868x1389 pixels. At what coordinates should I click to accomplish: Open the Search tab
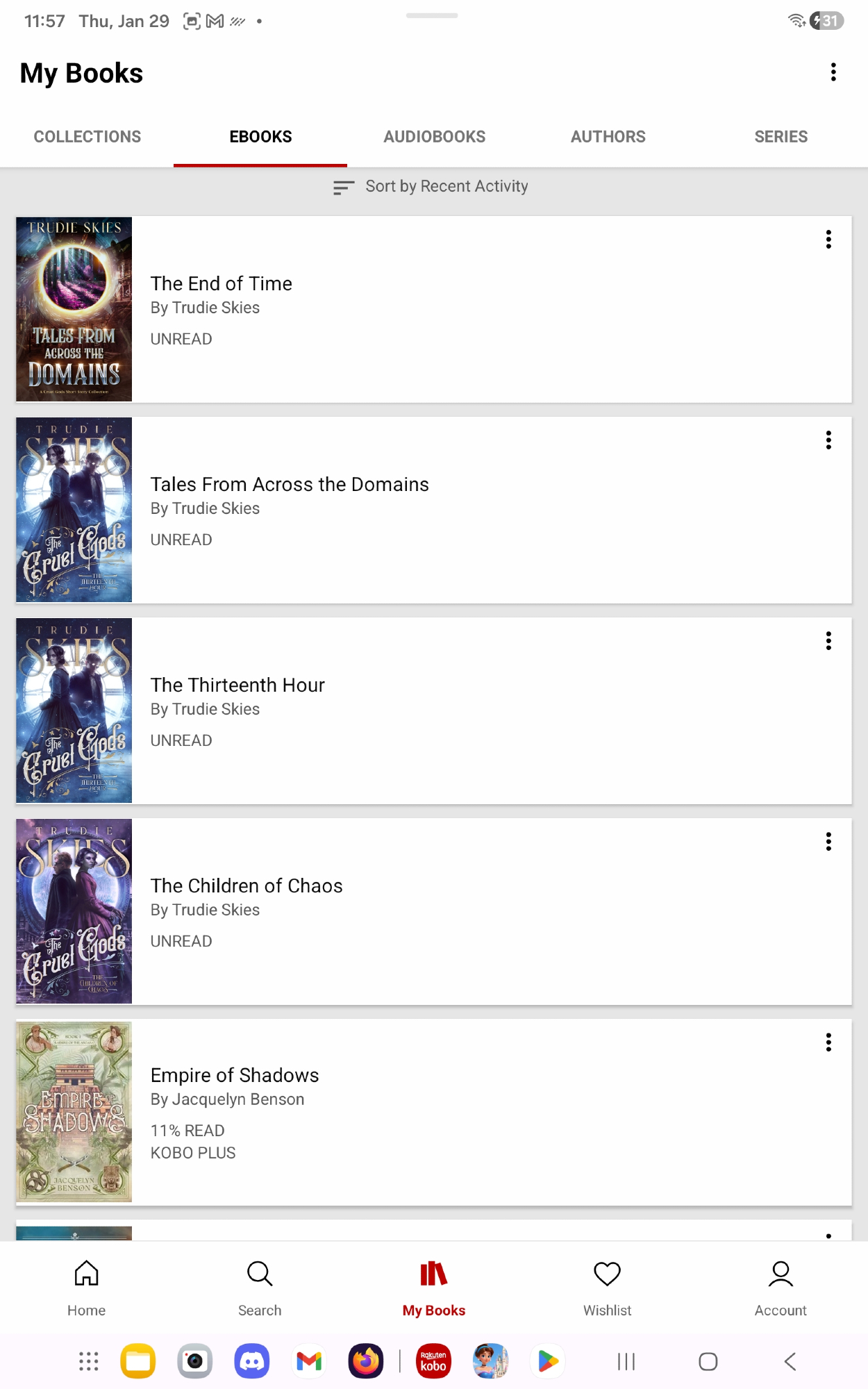[x=260, y=1288]
